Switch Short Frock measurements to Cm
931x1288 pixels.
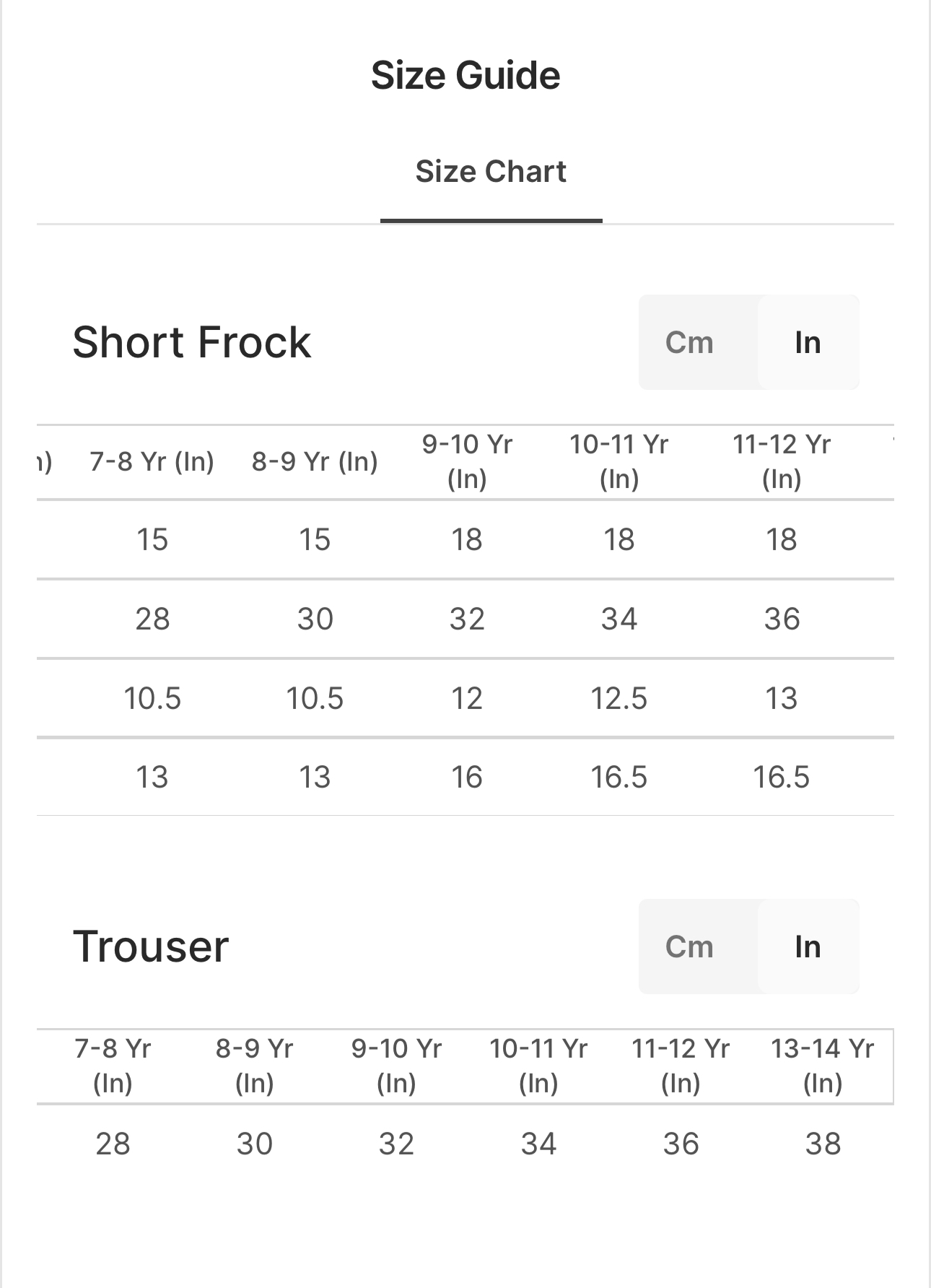[689, 342]
